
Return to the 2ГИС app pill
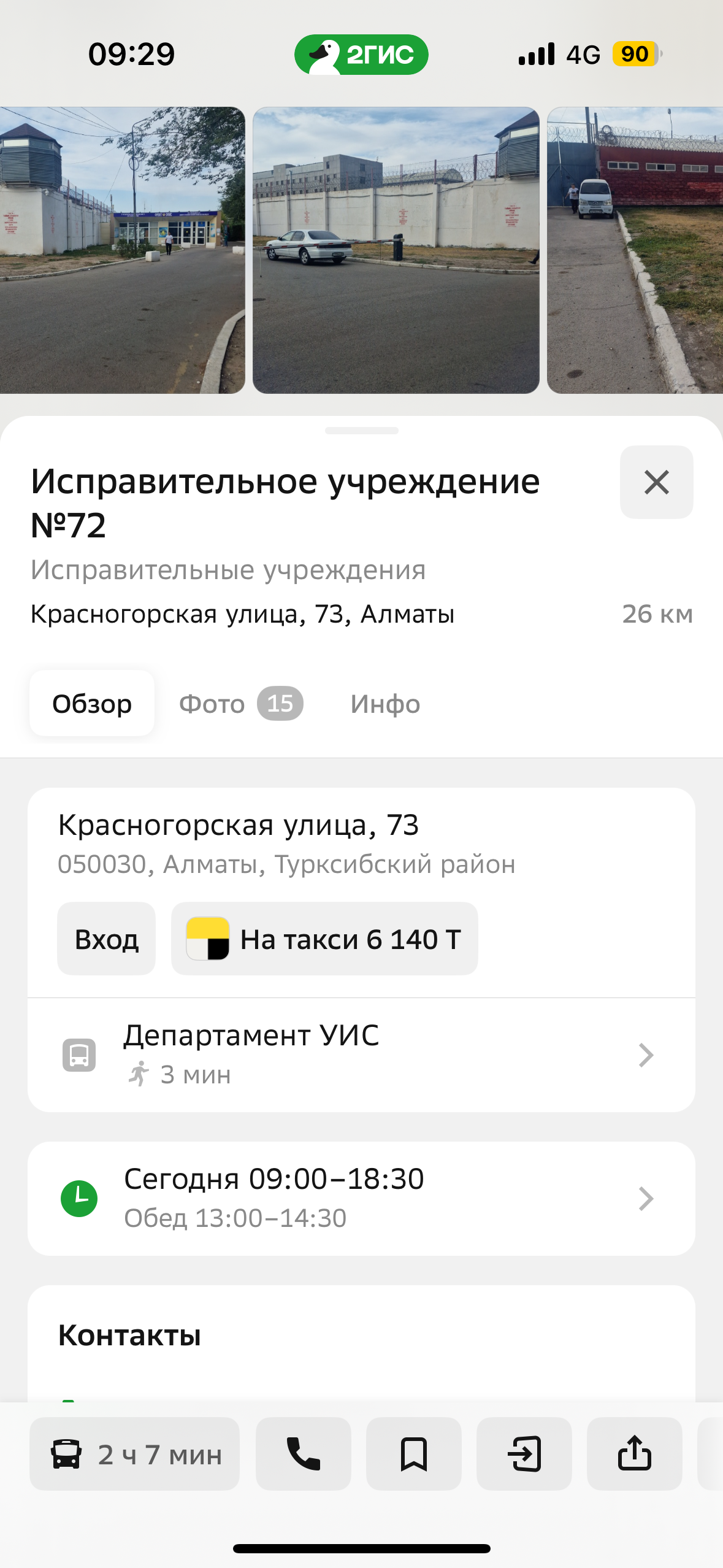pyautogui.click(x=361, y=55)
